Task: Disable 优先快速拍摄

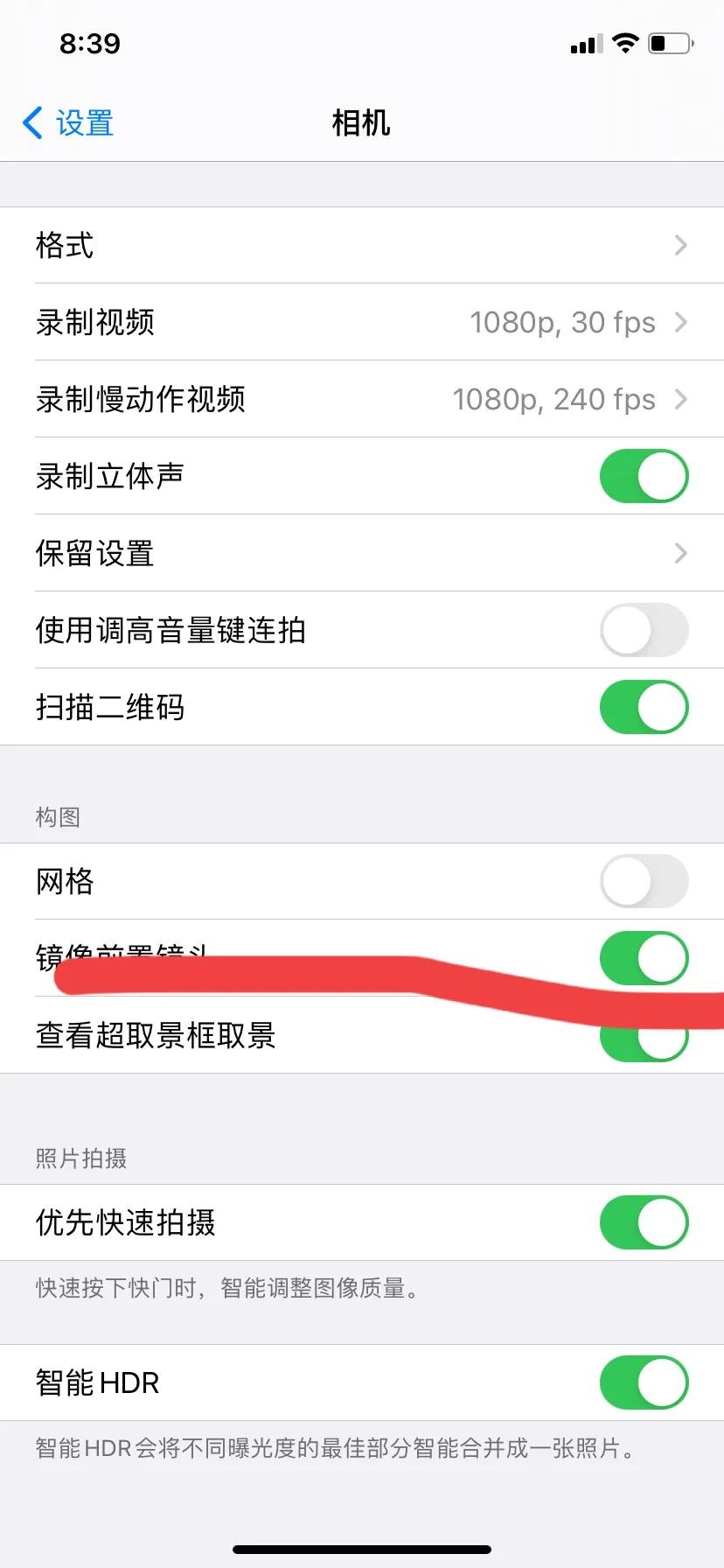Action: [644, 1222]
